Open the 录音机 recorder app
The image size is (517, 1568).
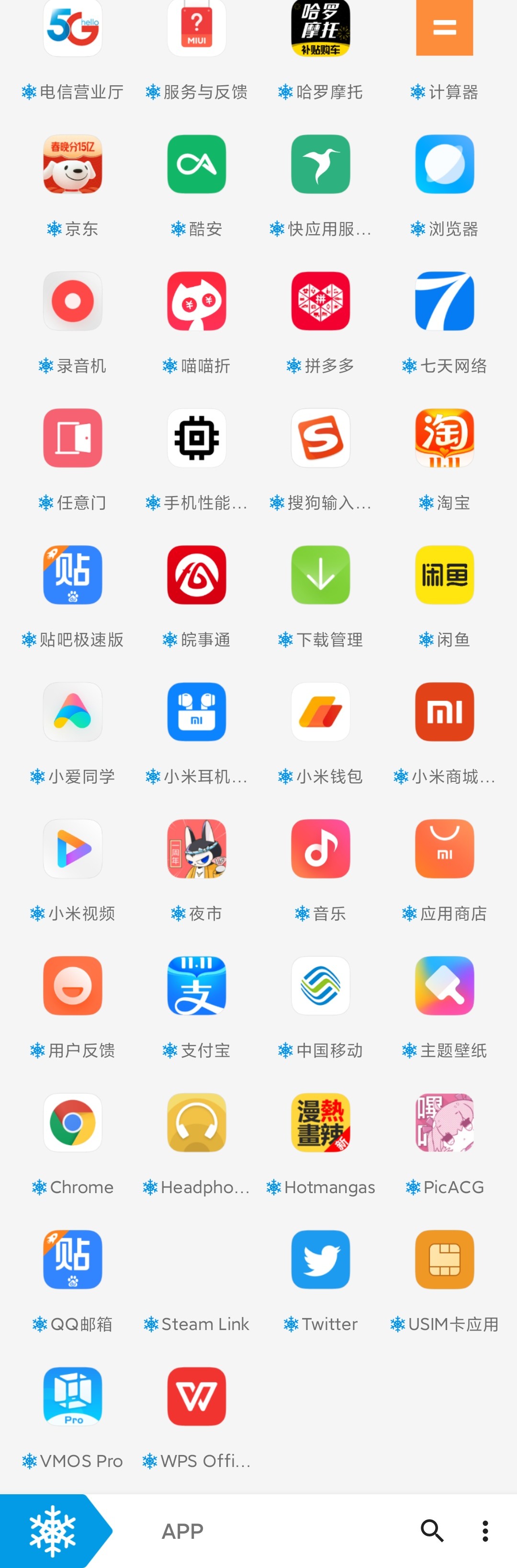click(x=72, y=301)
